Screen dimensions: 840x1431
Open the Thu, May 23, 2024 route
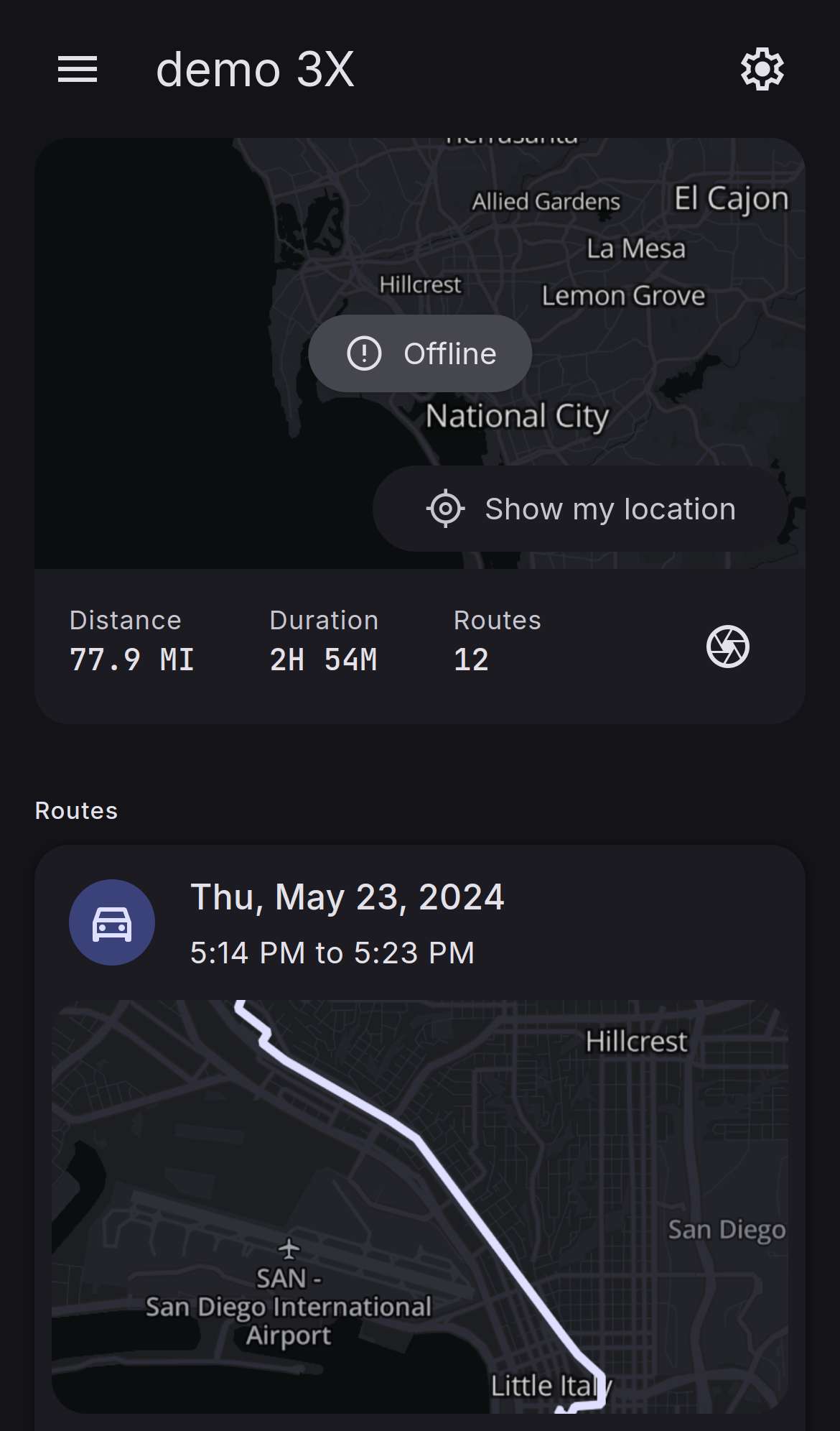pyautogui.click(x=347, y=923)
